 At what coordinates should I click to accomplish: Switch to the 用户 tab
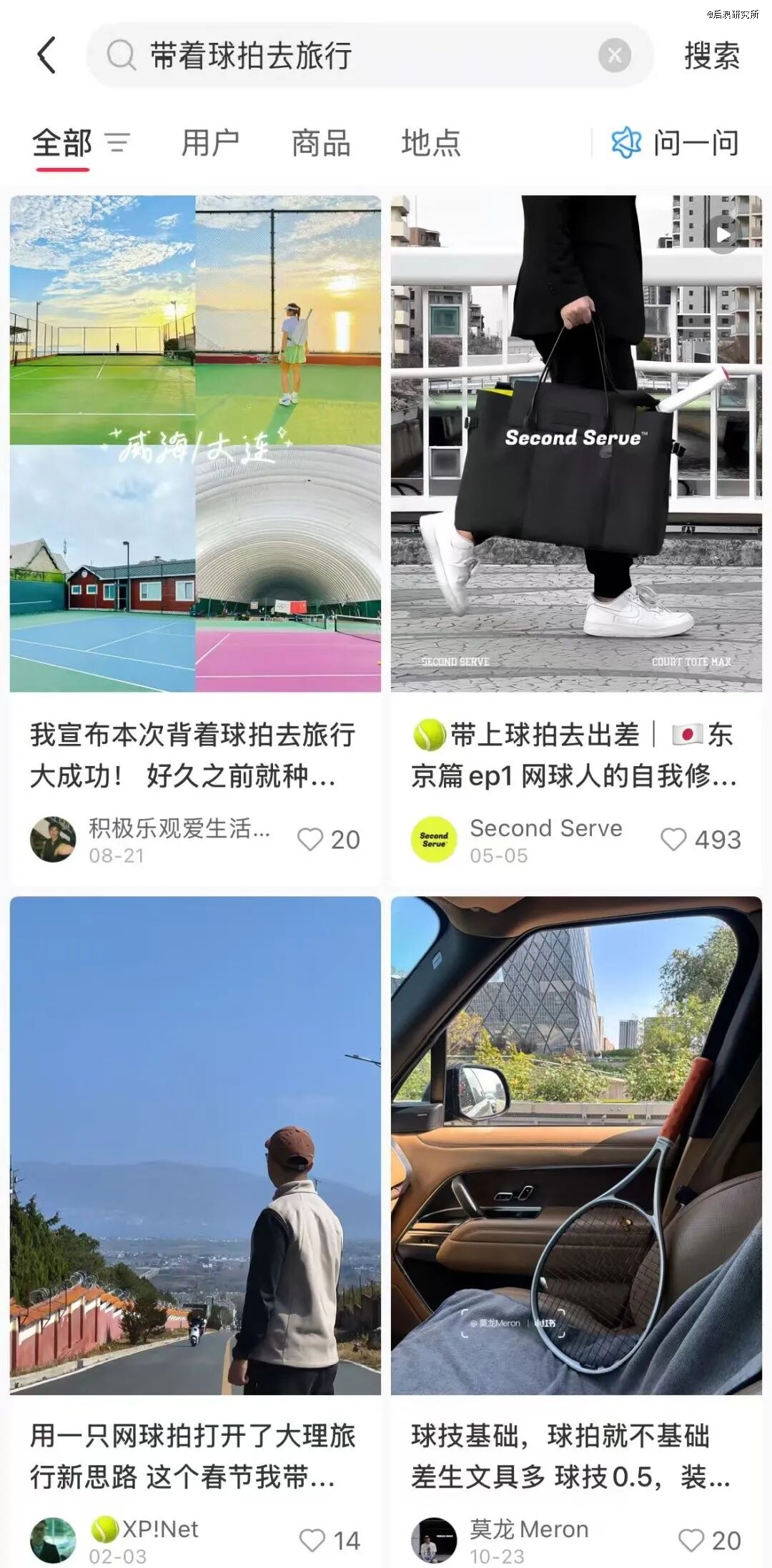pos(210,143)
